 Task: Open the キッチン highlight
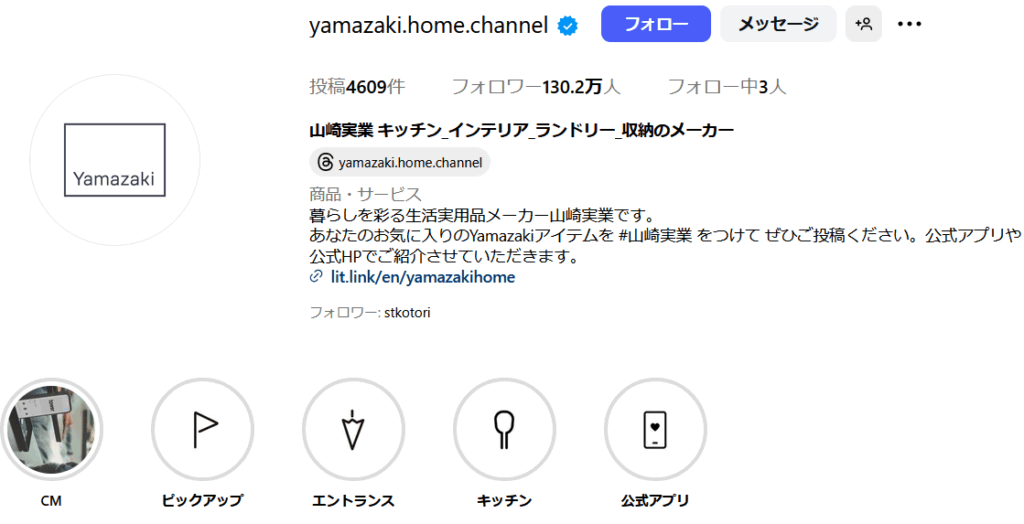coord(504,430)
